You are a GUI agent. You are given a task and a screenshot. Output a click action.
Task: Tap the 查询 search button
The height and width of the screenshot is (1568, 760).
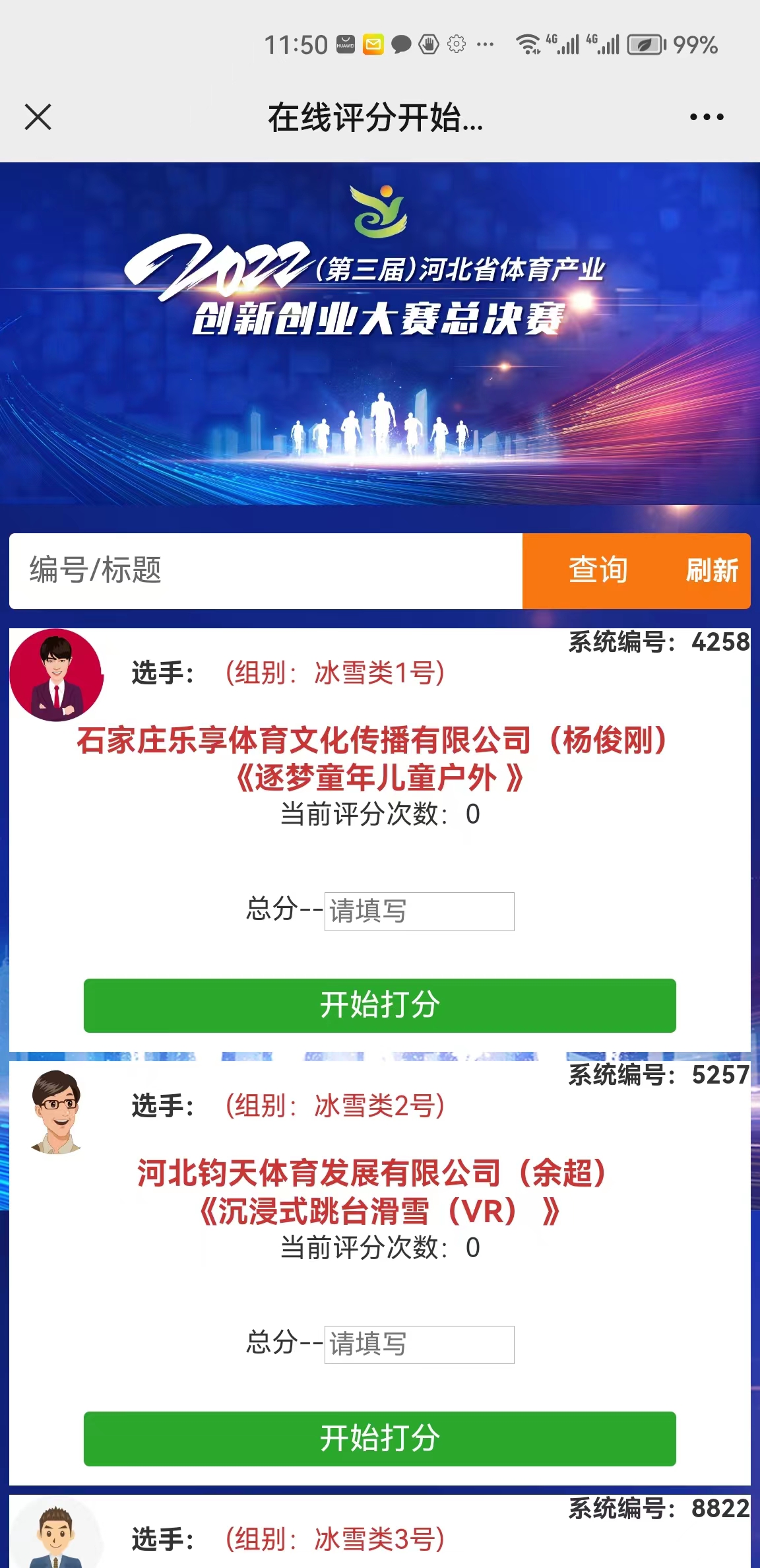click(598, 571)
